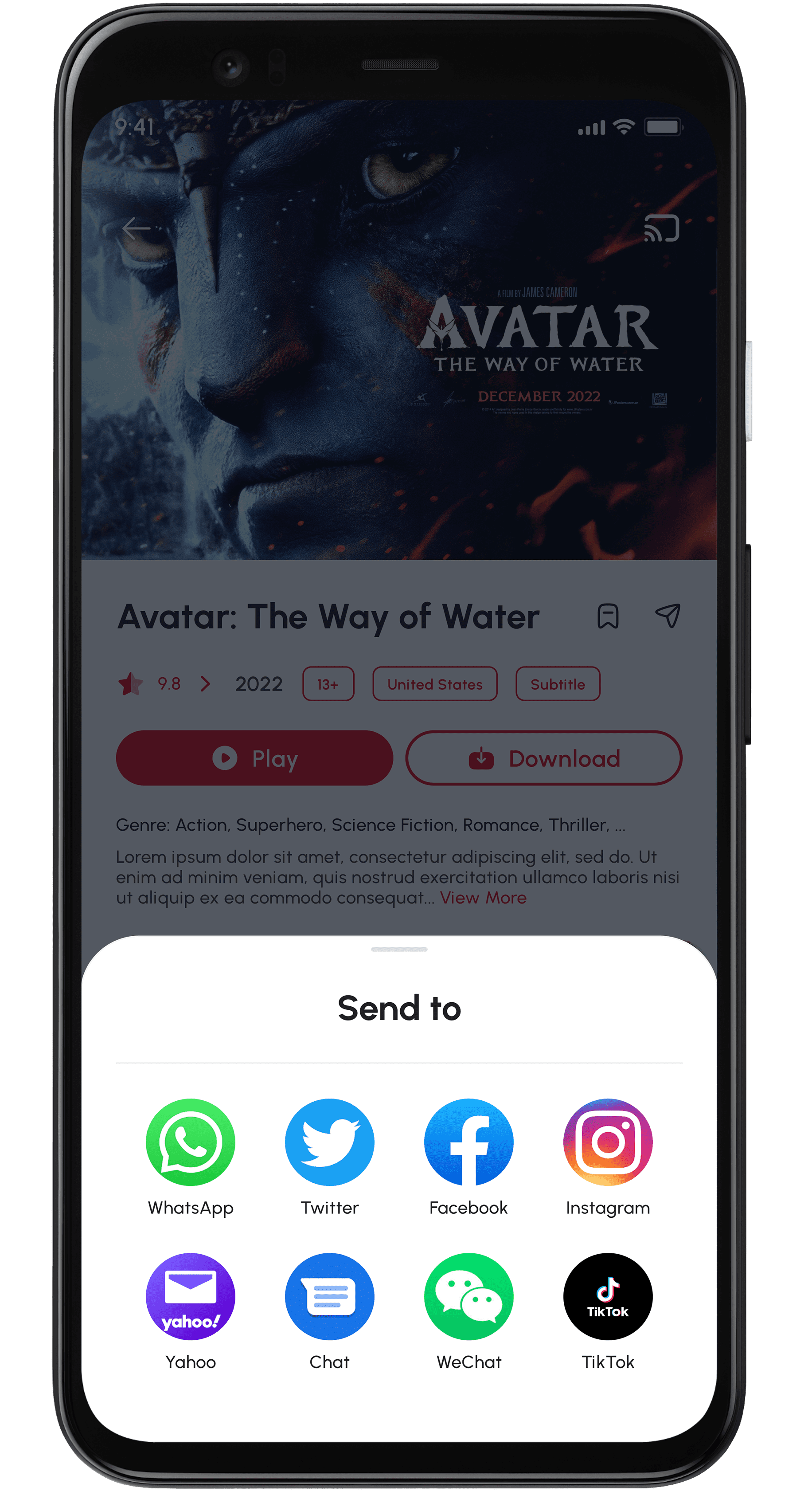Select Yahoo mail option

(x=191, y=1296)
